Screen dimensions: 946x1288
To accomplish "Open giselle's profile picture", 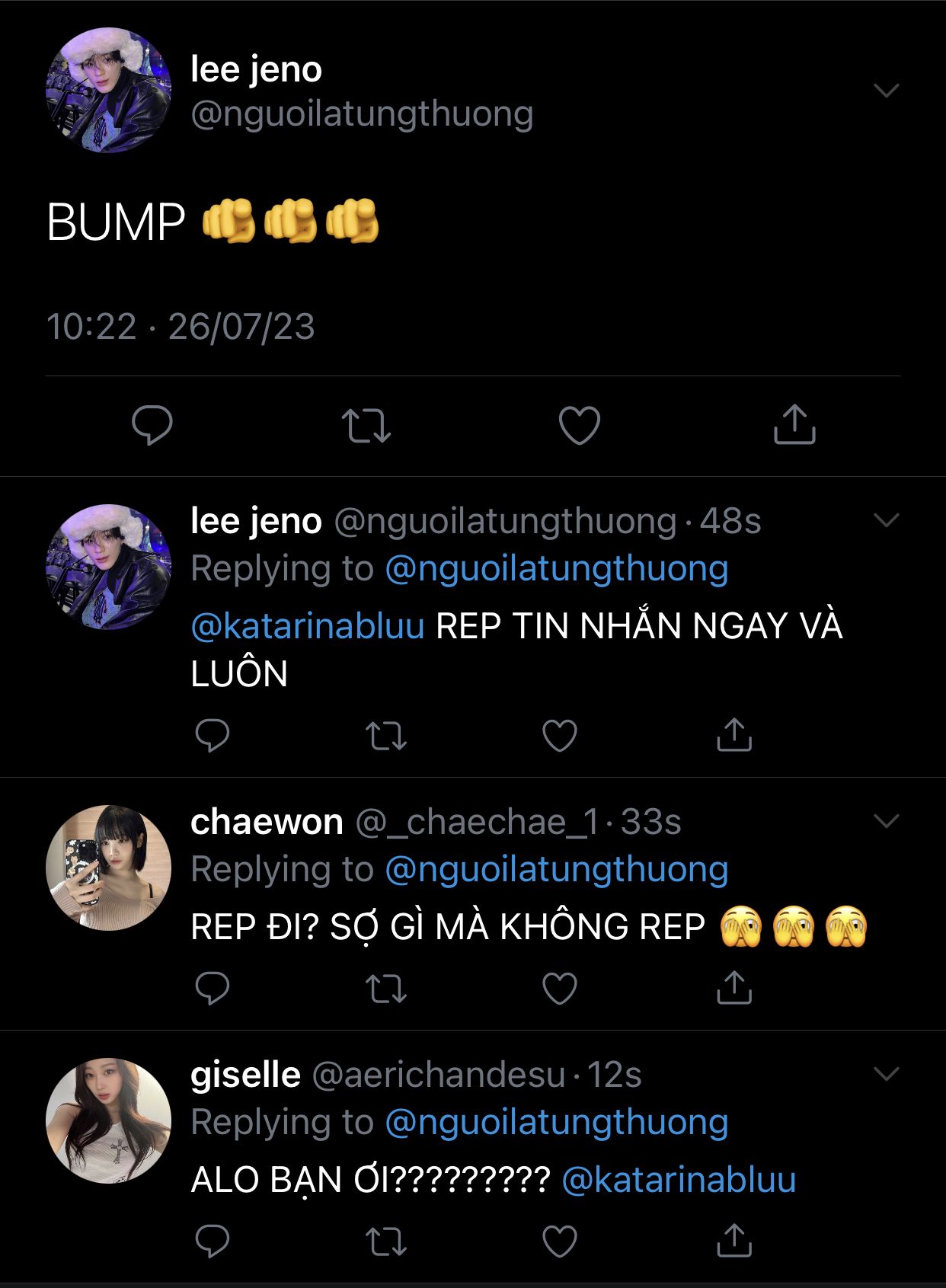I will [x=108, y=1120].
